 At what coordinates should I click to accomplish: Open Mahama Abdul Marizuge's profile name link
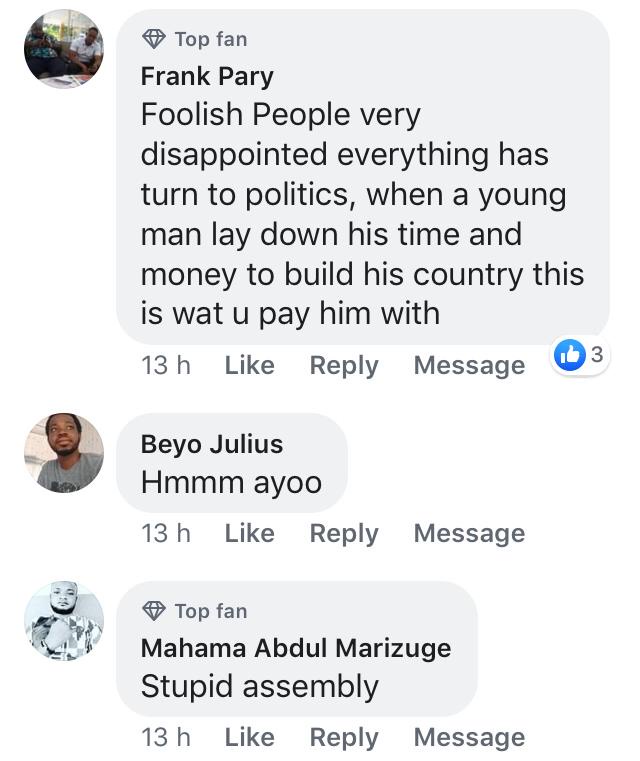(296, 648)
